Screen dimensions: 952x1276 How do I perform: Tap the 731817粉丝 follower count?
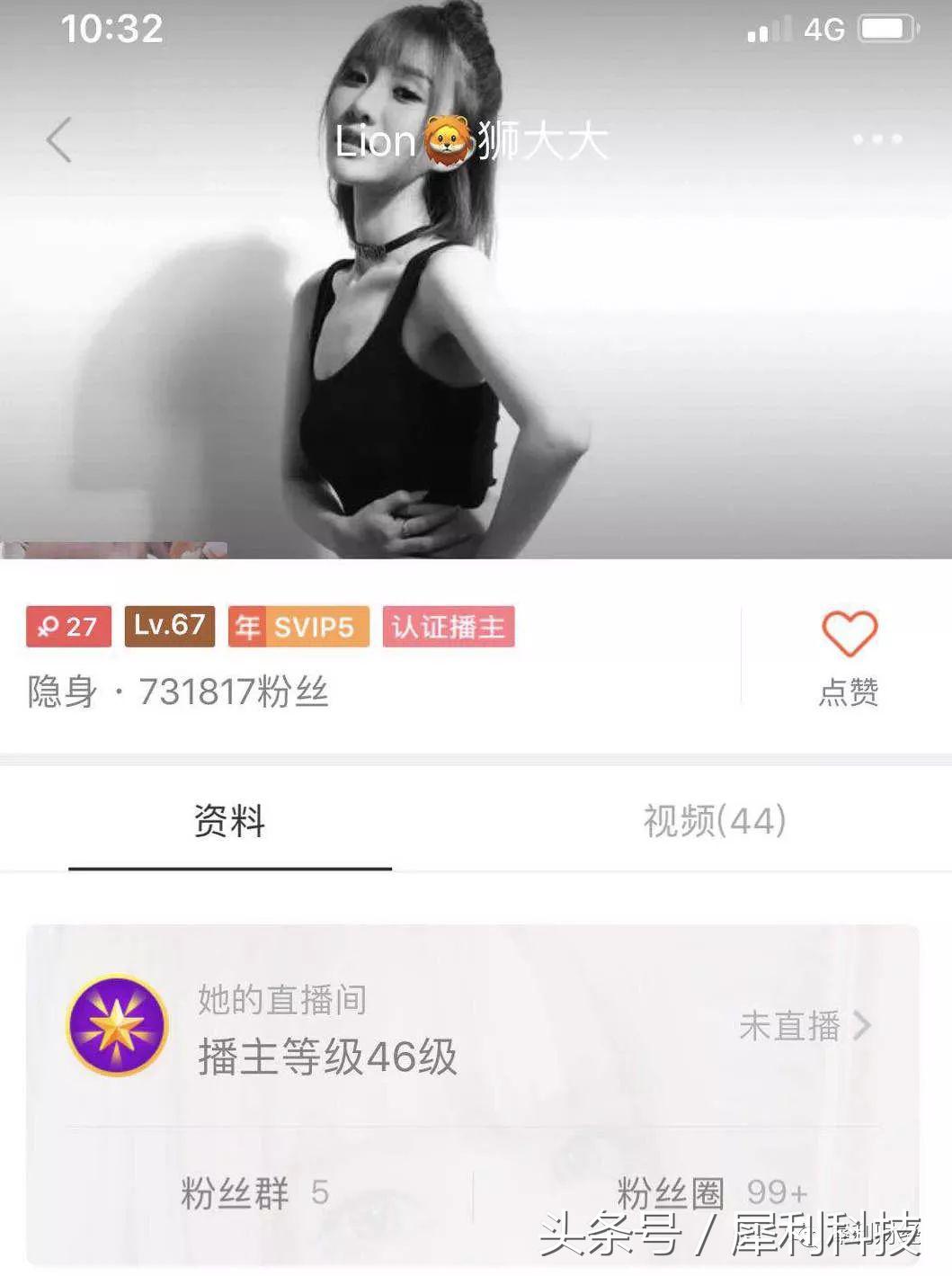(x=236, y=692)
